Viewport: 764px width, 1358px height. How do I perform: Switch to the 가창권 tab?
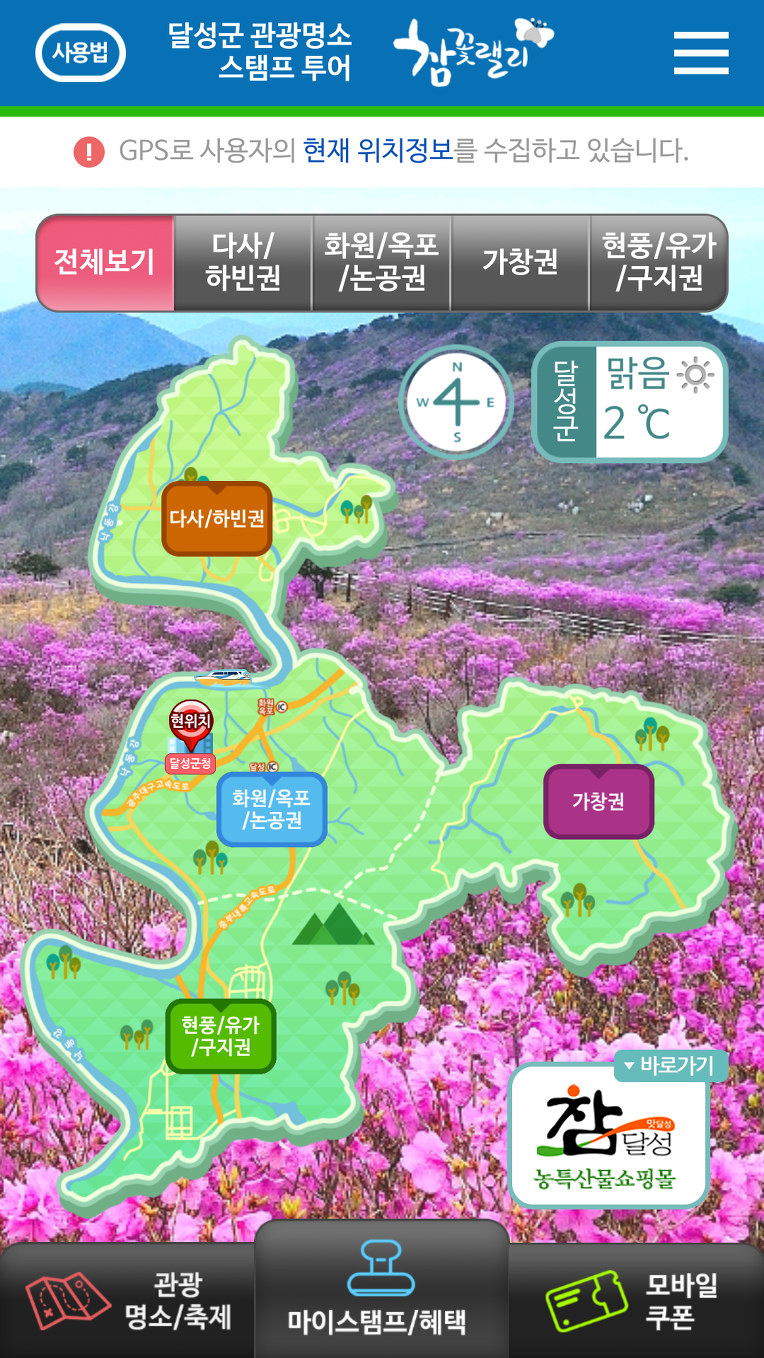tap(520, 263)
